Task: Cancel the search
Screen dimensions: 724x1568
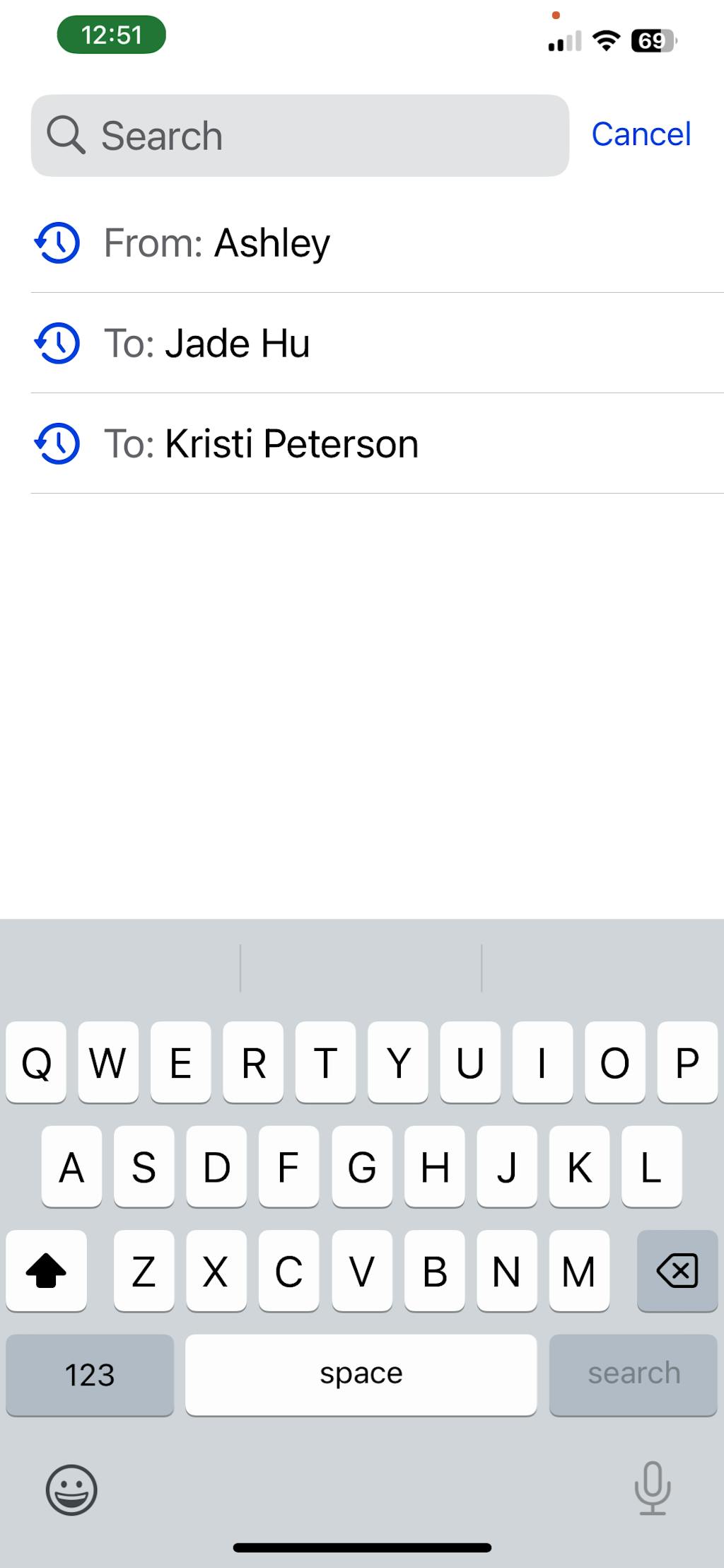Action: click(641, 134)
